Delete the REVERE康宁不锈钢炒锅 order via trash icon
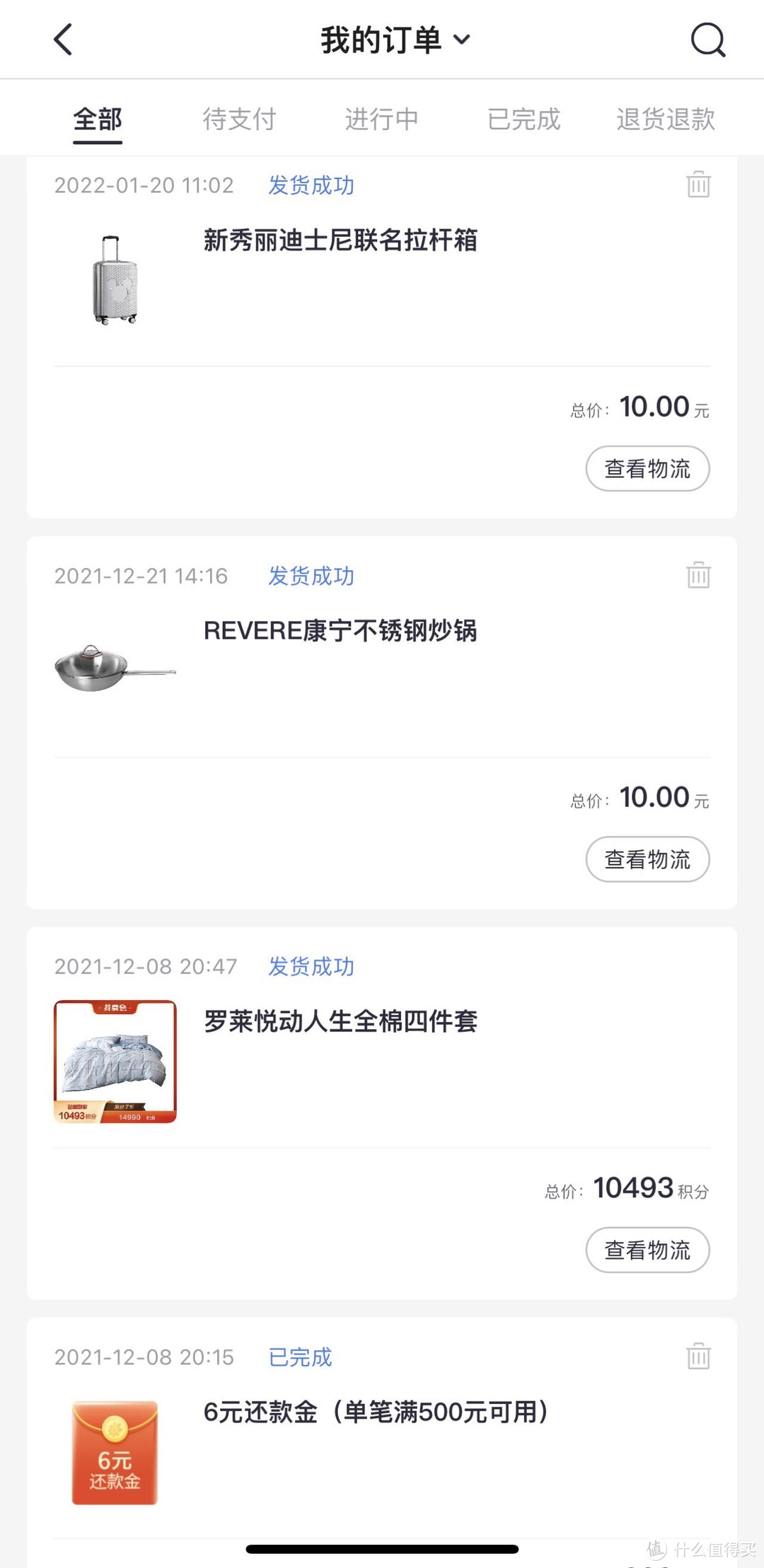Screen dimensions: 764x1568 (697, 575)
